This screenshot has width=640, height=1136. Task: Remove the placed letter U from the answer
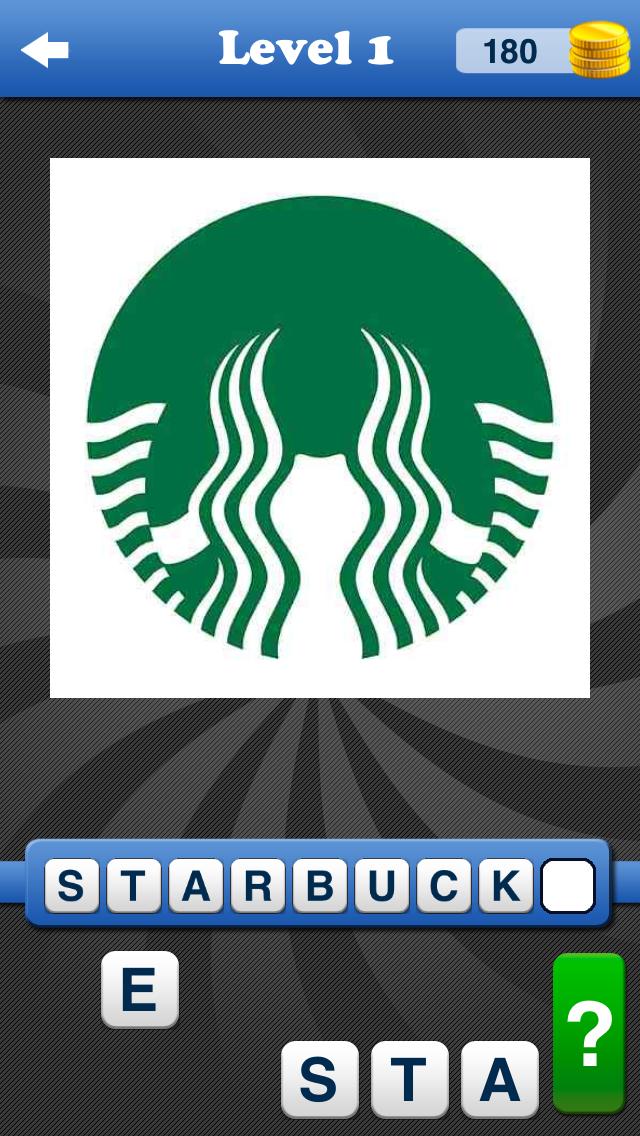click(x=382, y=886)
